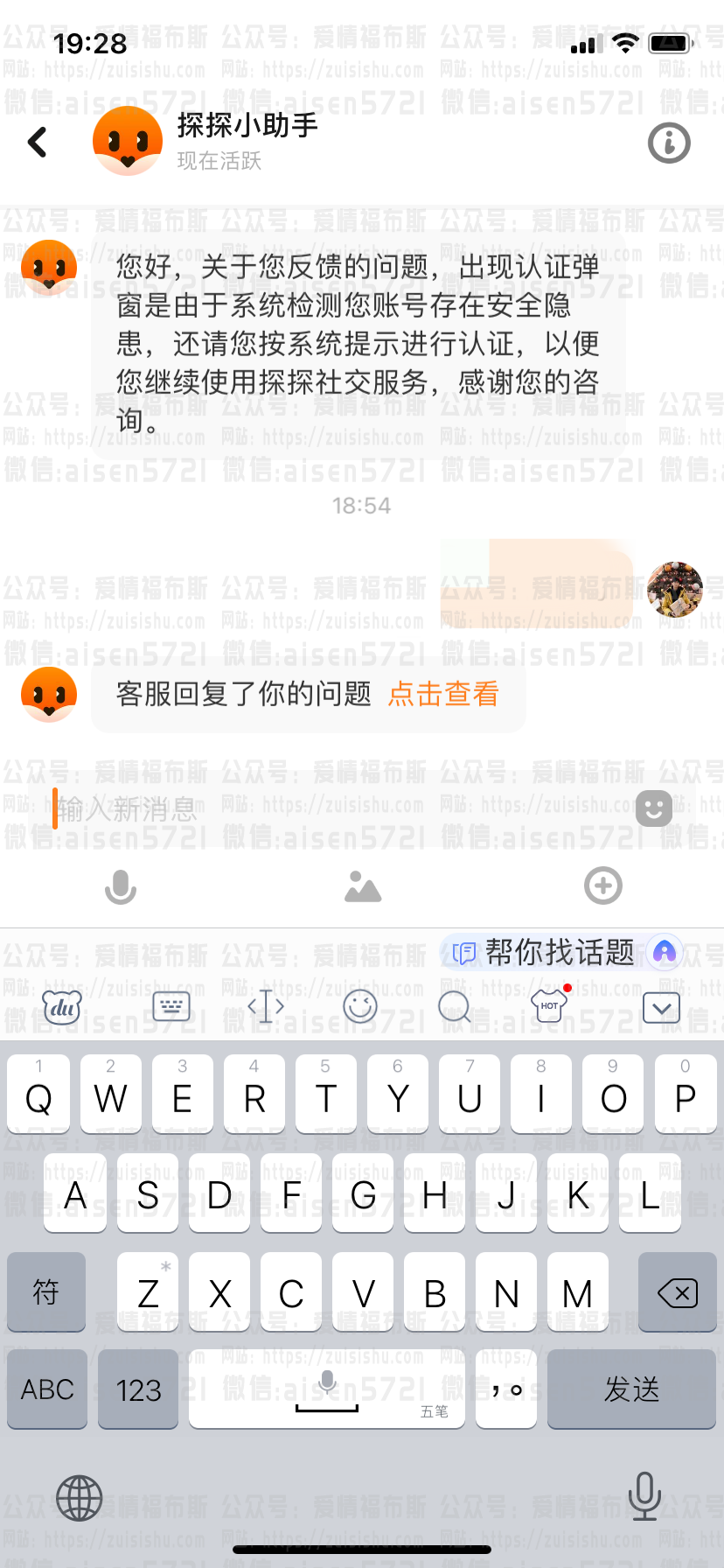724x1568 pixels.
Task: Switch to 123 number keyboard
Action: (x=138, y=1389)
